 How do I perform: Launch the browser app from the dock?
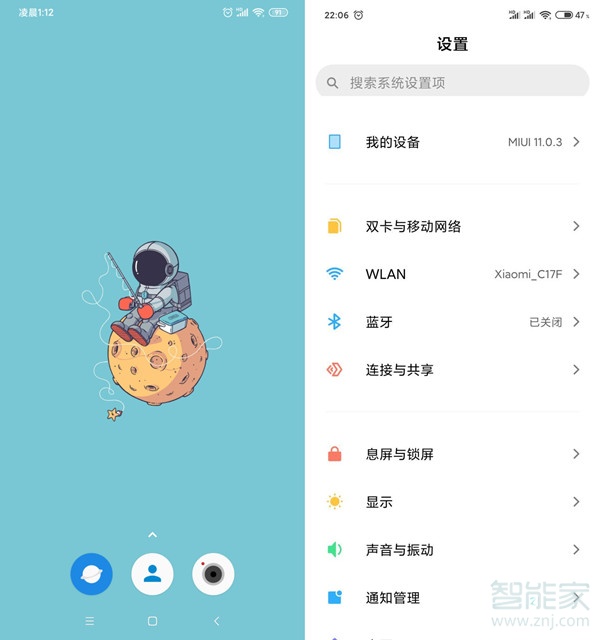point(91,574)
